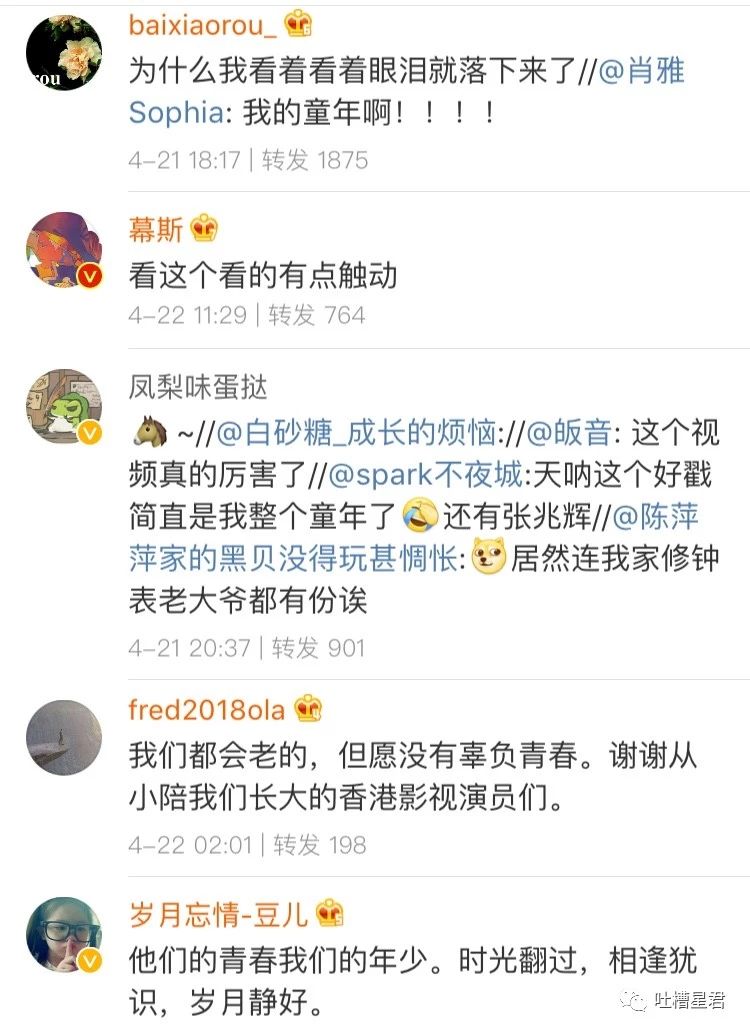Open 凤梨味蛋挞's avatar
The width and height of the screenshot is (750, 1033).
point(63,407)
